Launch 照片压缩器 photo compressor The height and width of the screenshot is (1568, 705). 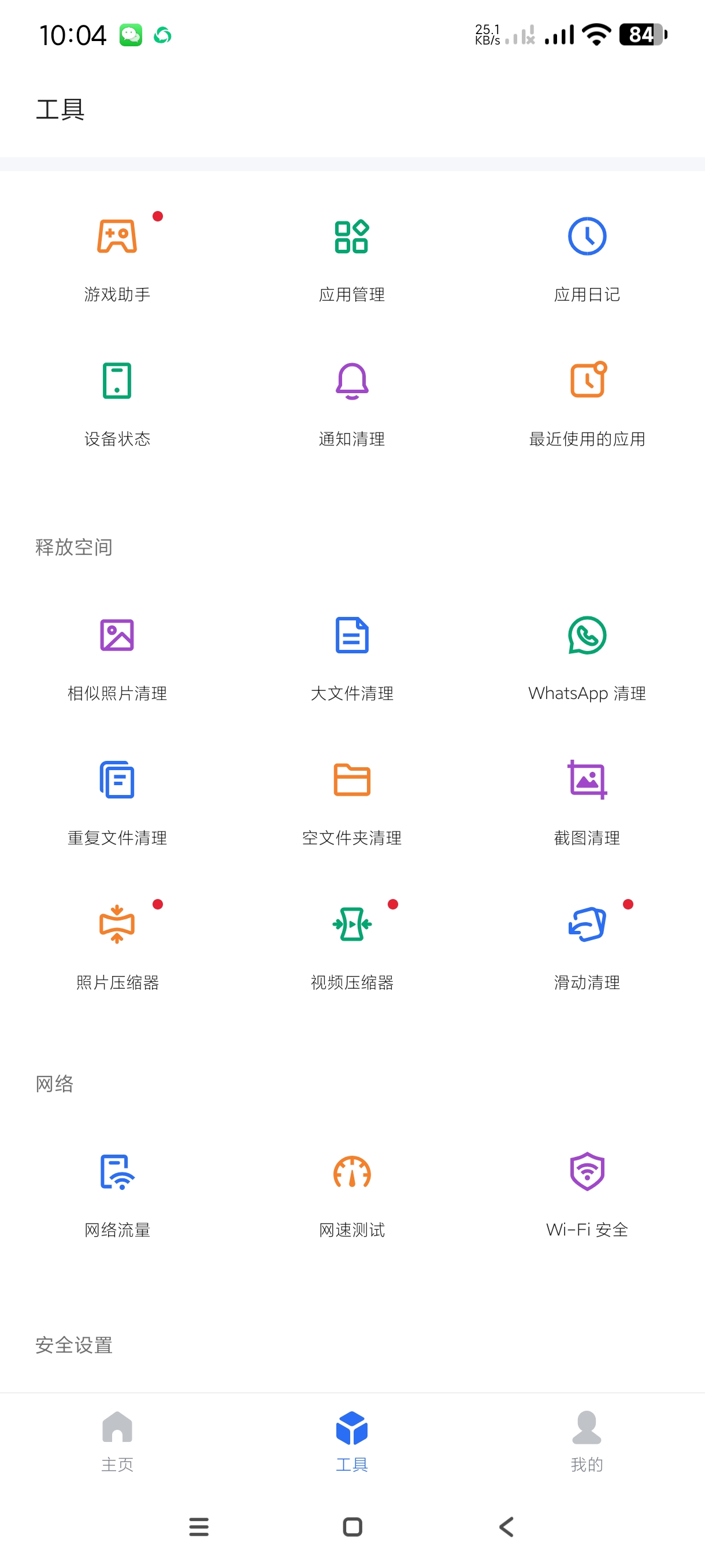(x=117, y=944)
